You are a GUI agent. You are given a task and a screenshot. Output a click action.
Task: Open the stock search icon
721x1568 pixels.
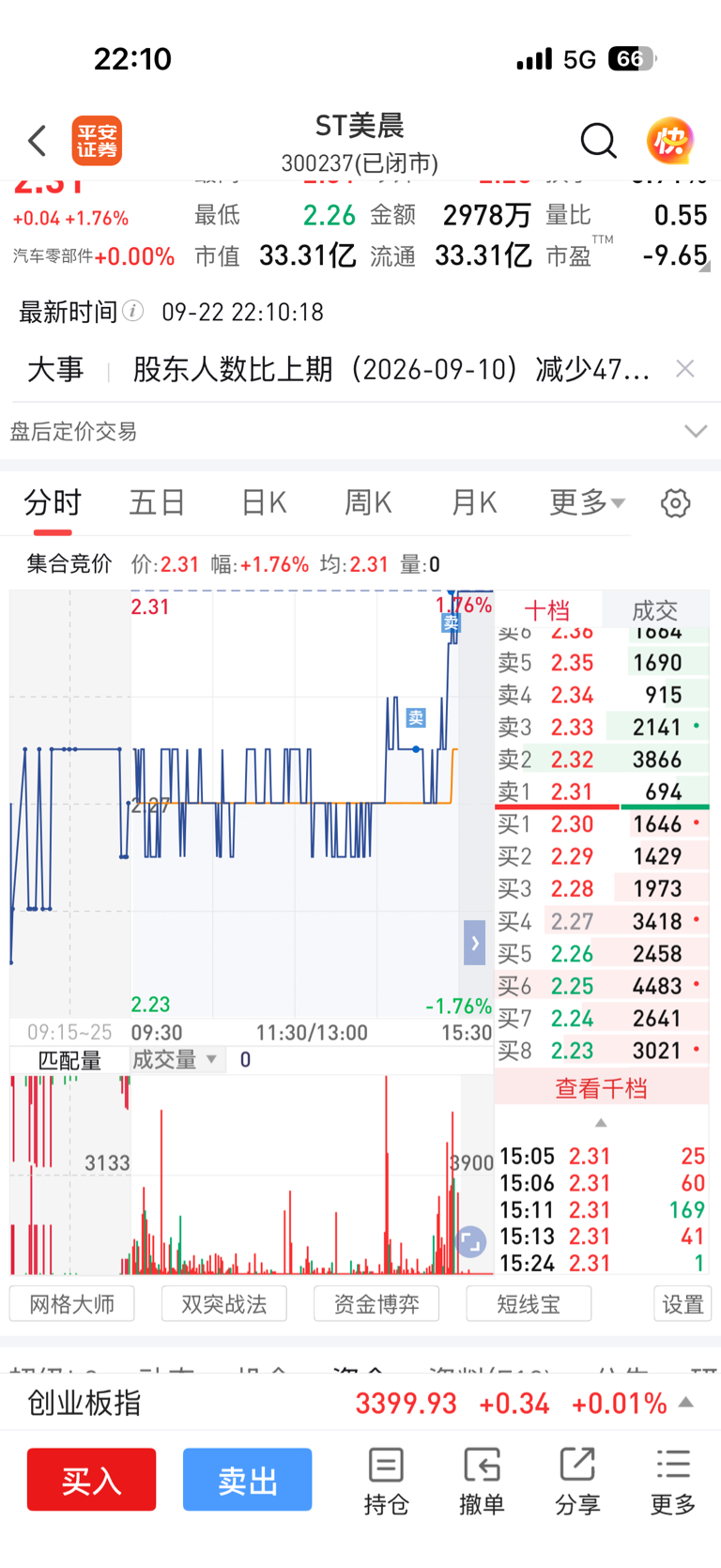(x=598, y=141)
